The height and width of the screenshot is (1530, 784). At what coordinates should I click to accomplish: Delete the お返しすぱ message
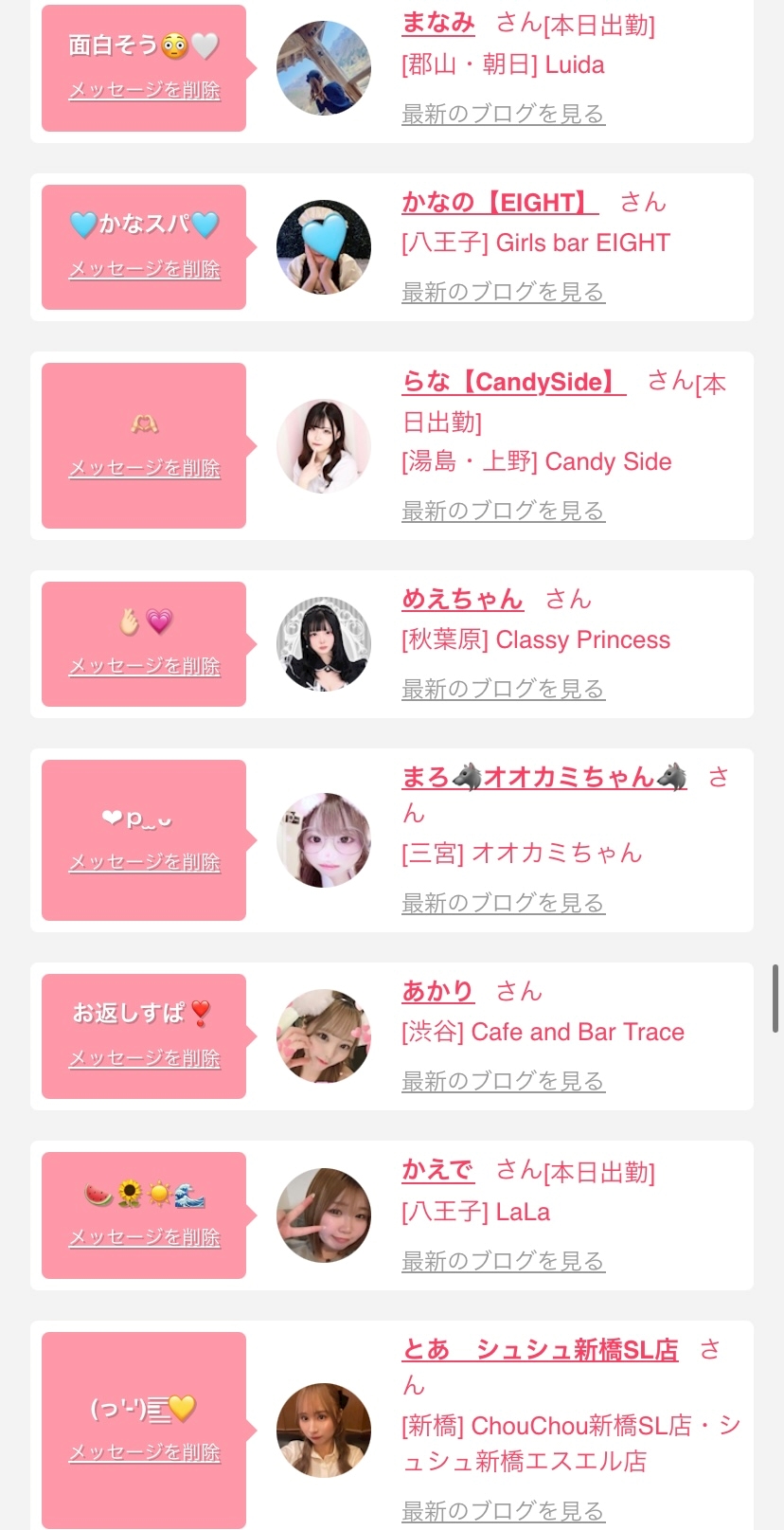(144, 1059)
